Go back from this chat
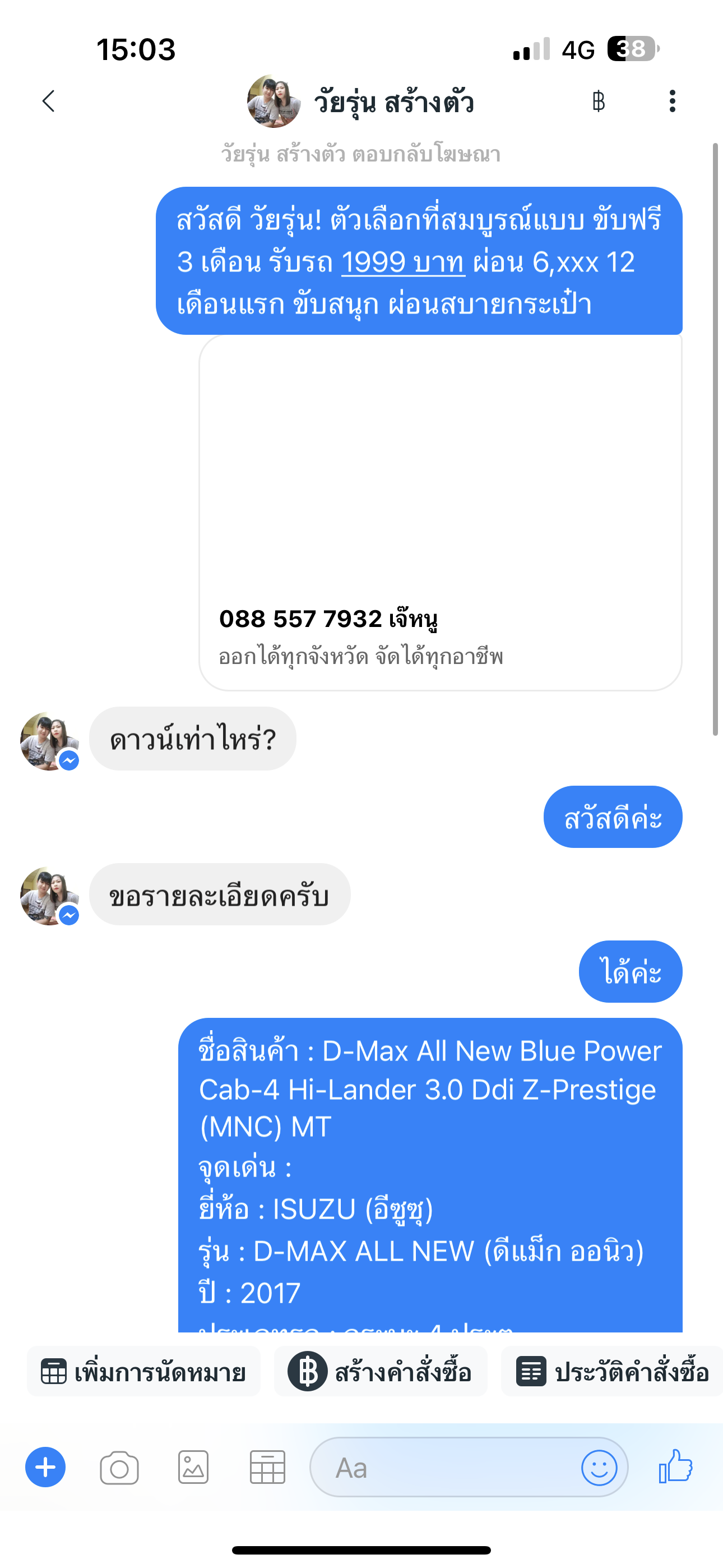This screenshot has height=1568, width=723. pyautogui.click(x=49, y=101)
